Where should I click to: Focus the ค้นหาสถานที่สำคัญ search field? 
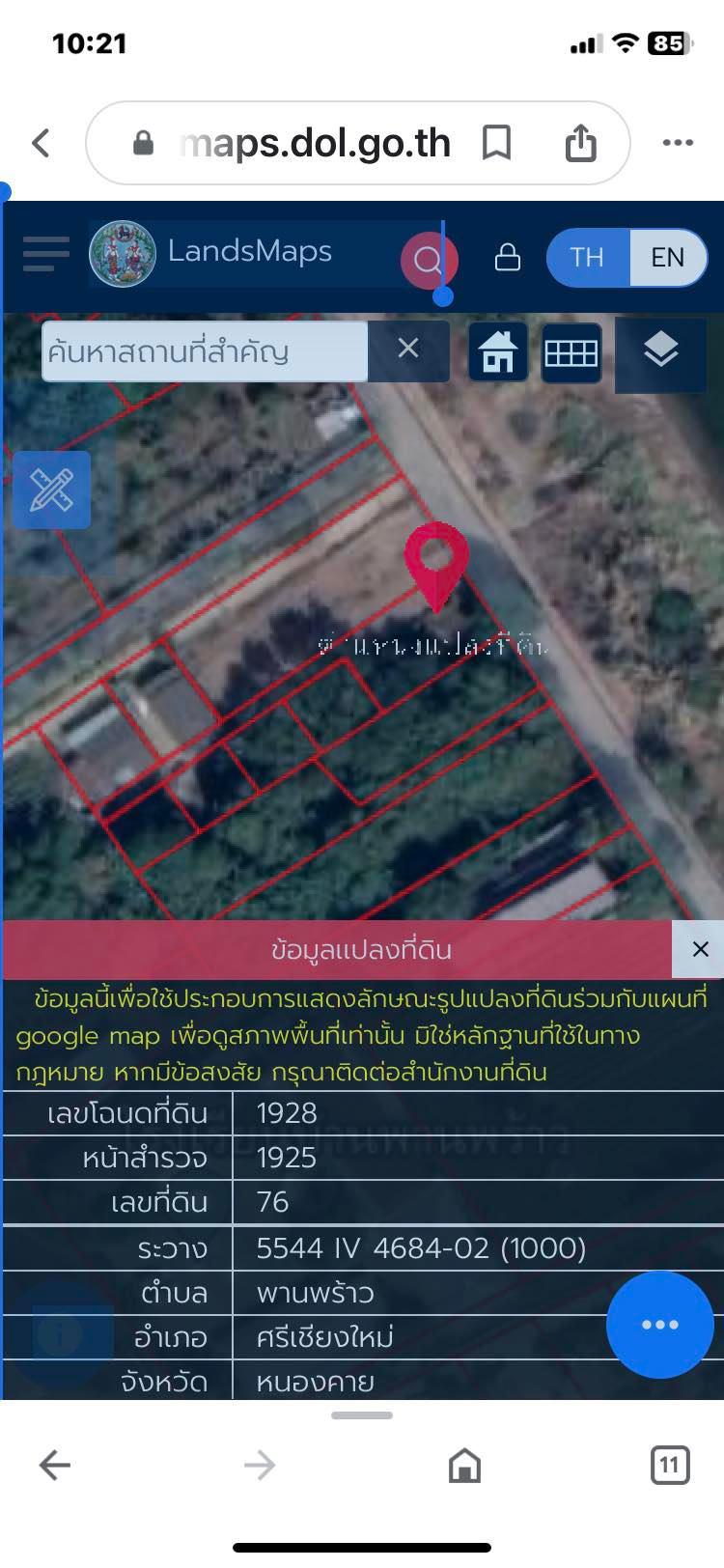click(205, 350)
